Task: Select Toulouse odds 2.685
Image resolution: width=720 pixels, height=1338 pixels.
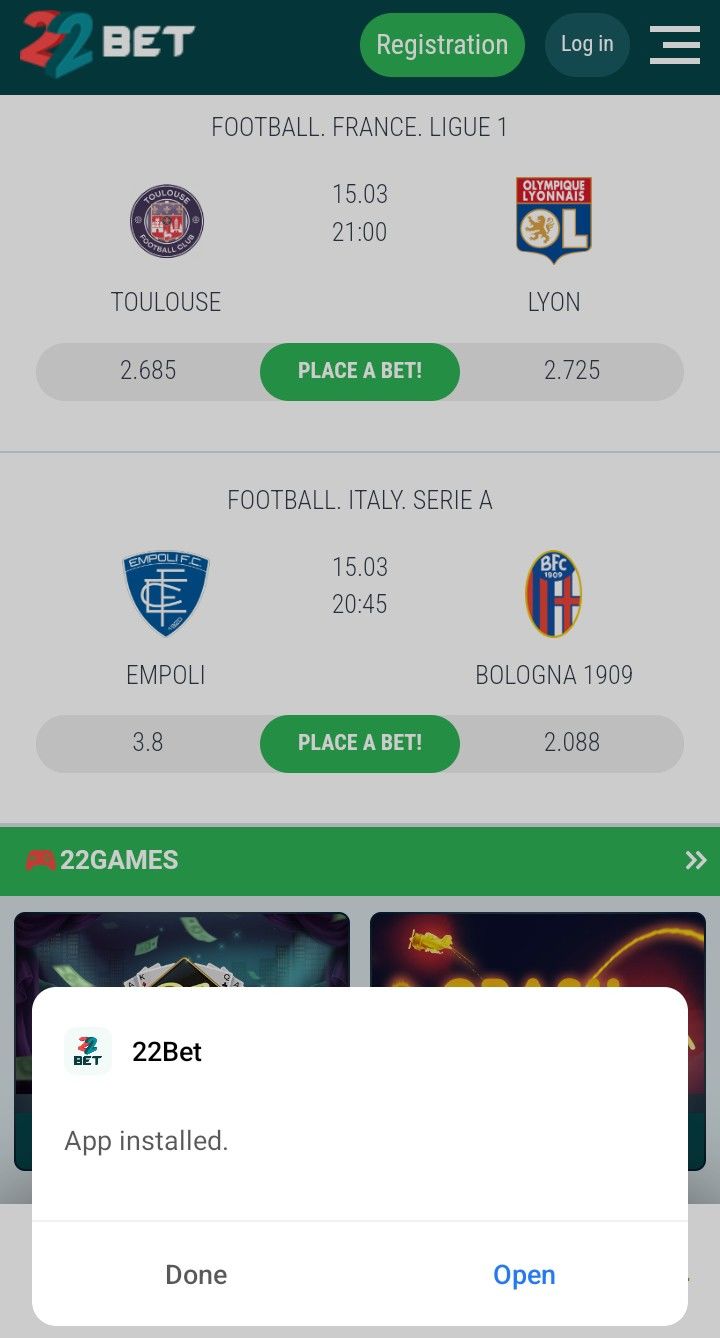Action: coord(148,371)
